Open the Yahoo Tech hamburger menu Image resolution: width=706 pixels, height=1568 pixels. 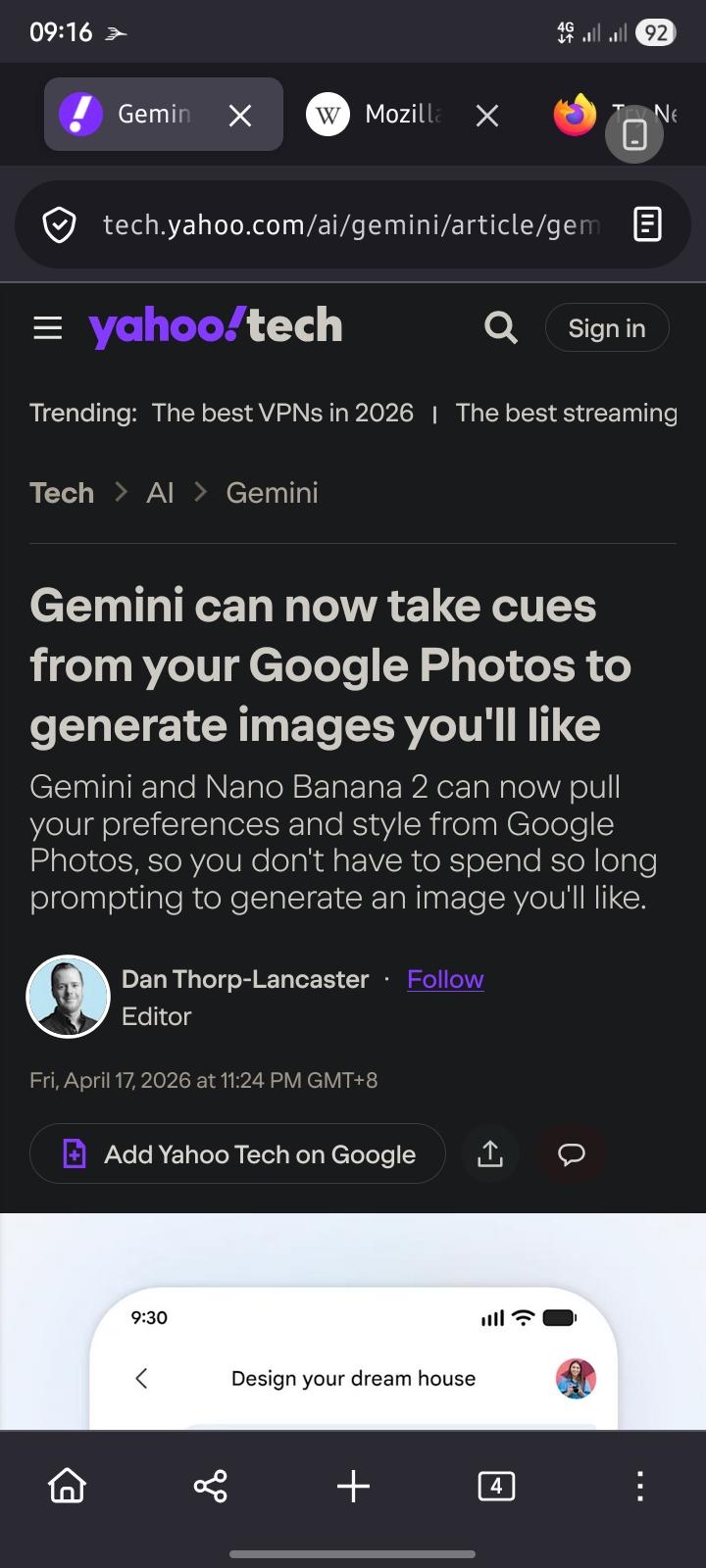click(x=48, y=328)
